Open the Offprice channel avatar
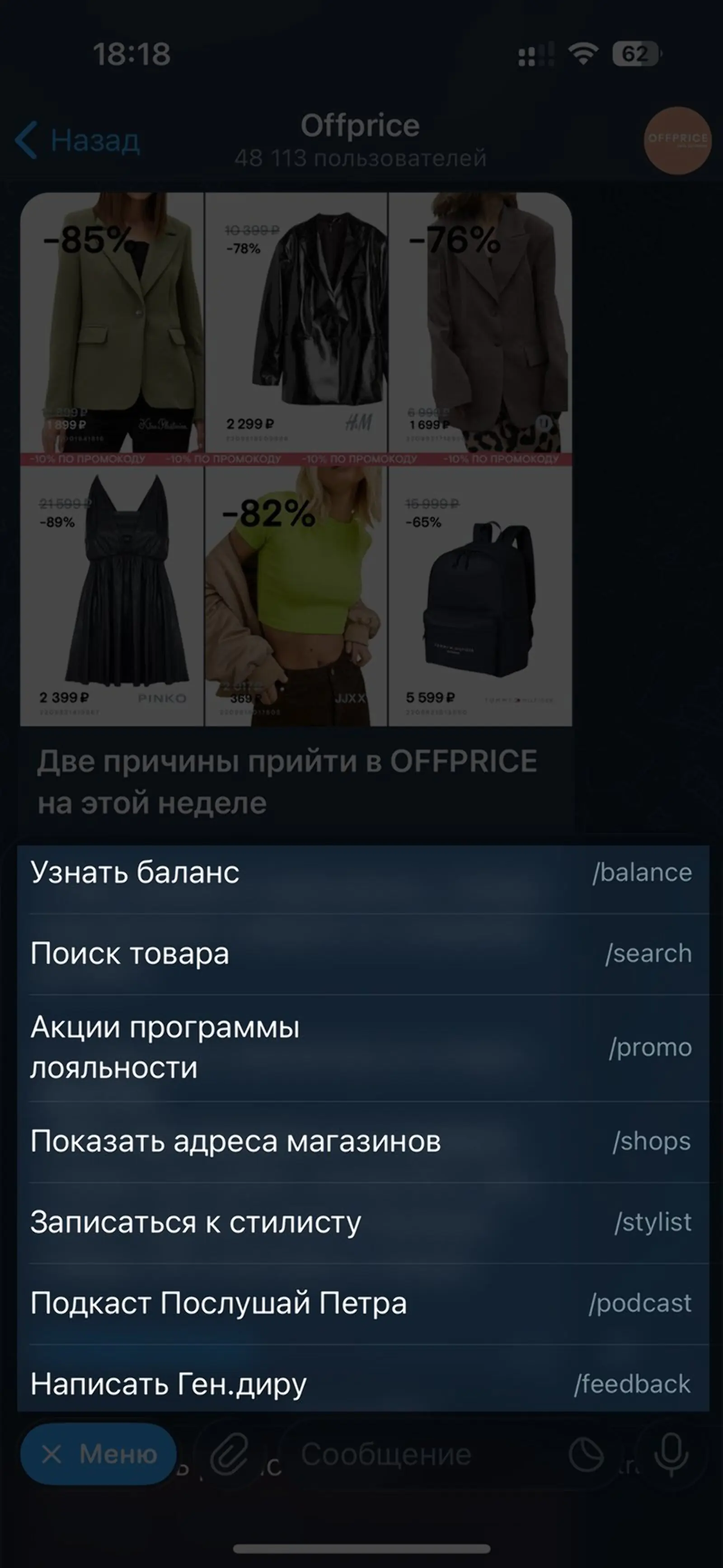This screenshot has width=723, height=1568. pos(677,140)
